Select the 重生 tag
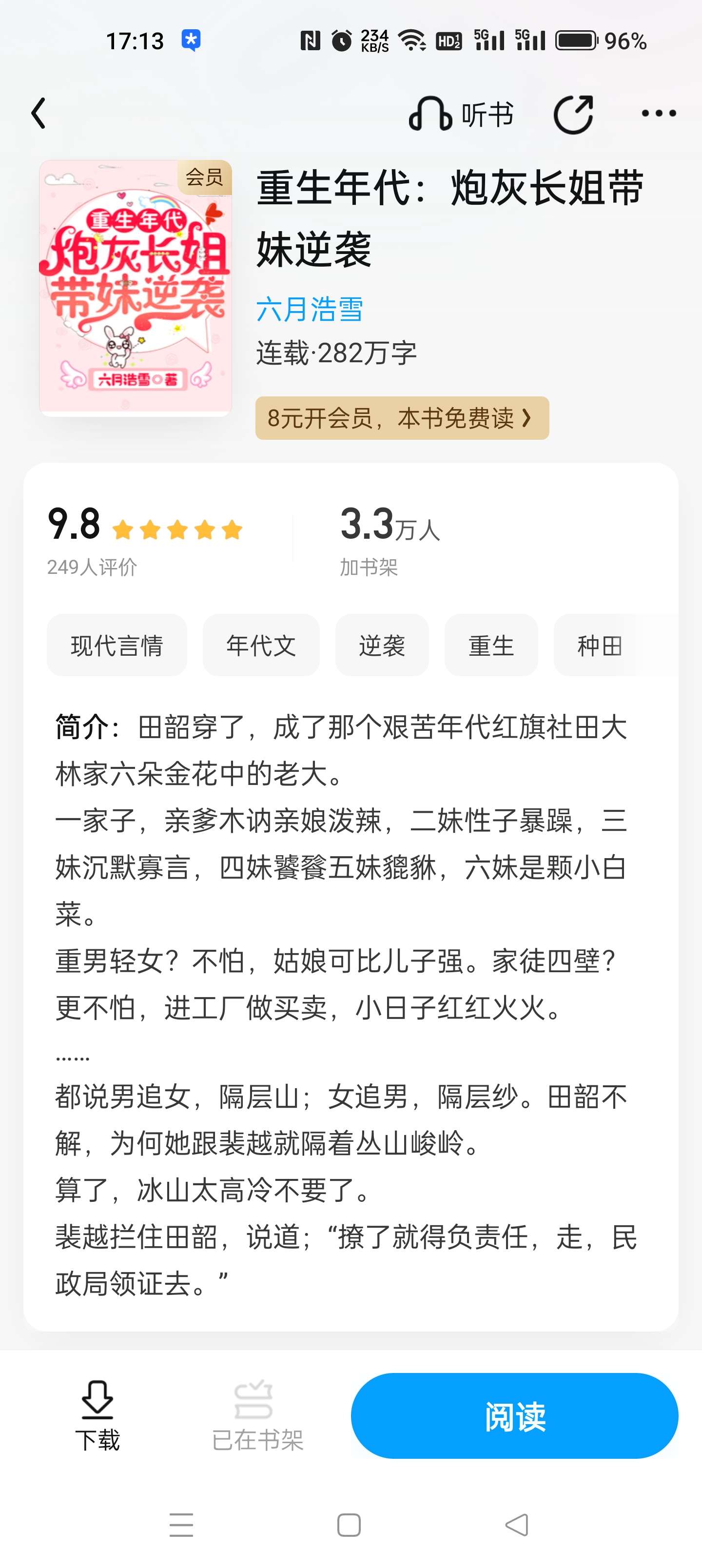This screenshot has height=1568, width=702. coord(491,645)
